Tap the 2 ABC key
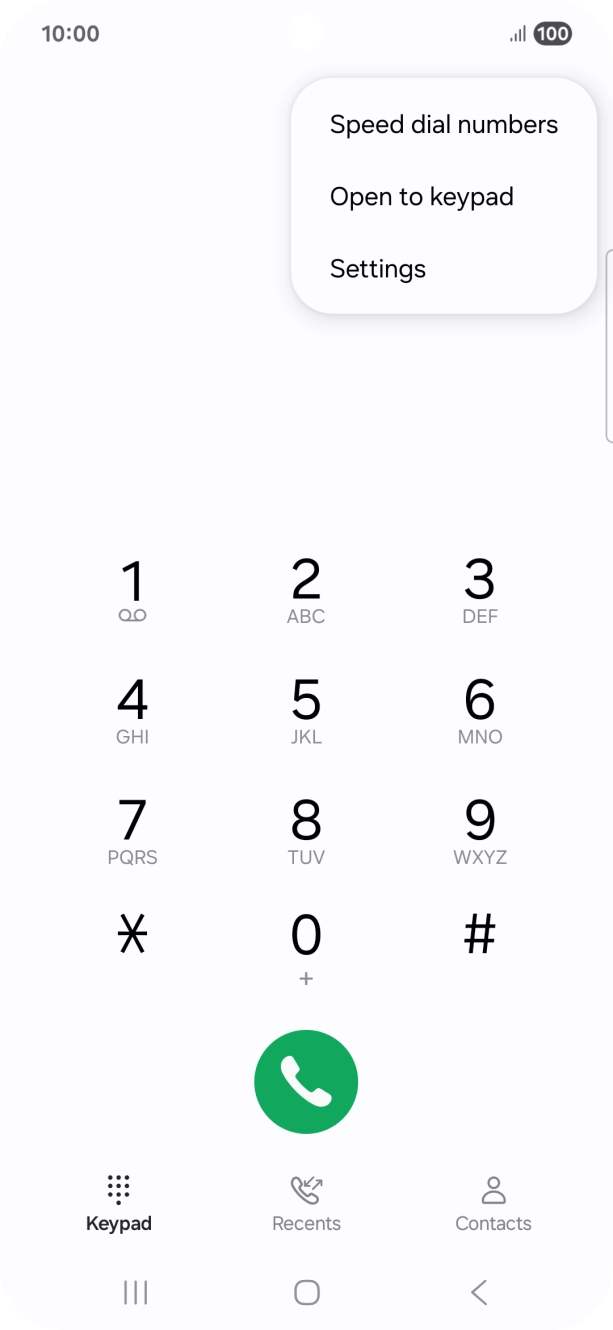This screenshot has height=1330, width=613. (306, 590)
